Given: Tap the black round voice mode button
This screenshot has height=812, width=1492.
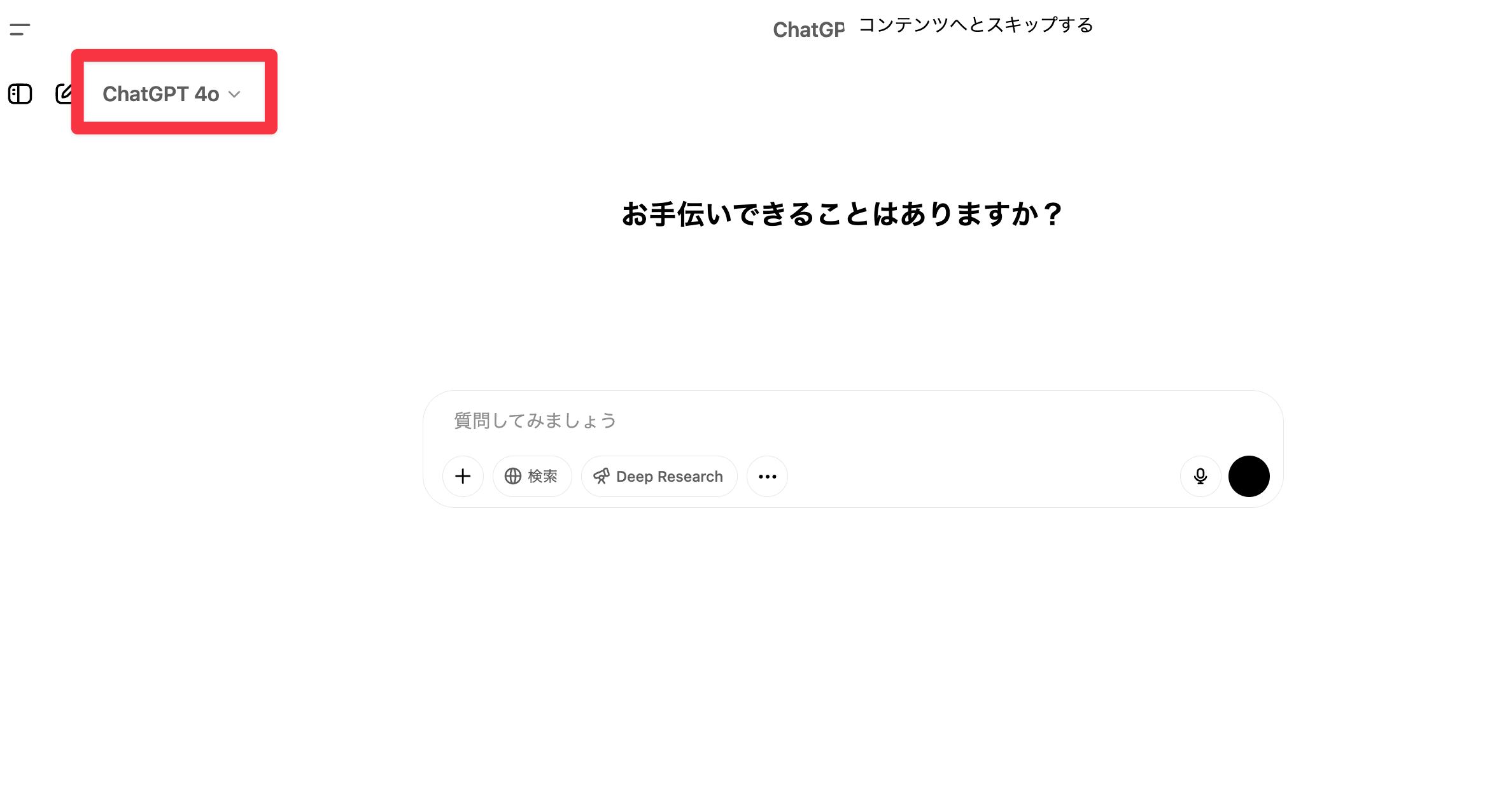Looking at the screenshot, I should click(1248, 476).
